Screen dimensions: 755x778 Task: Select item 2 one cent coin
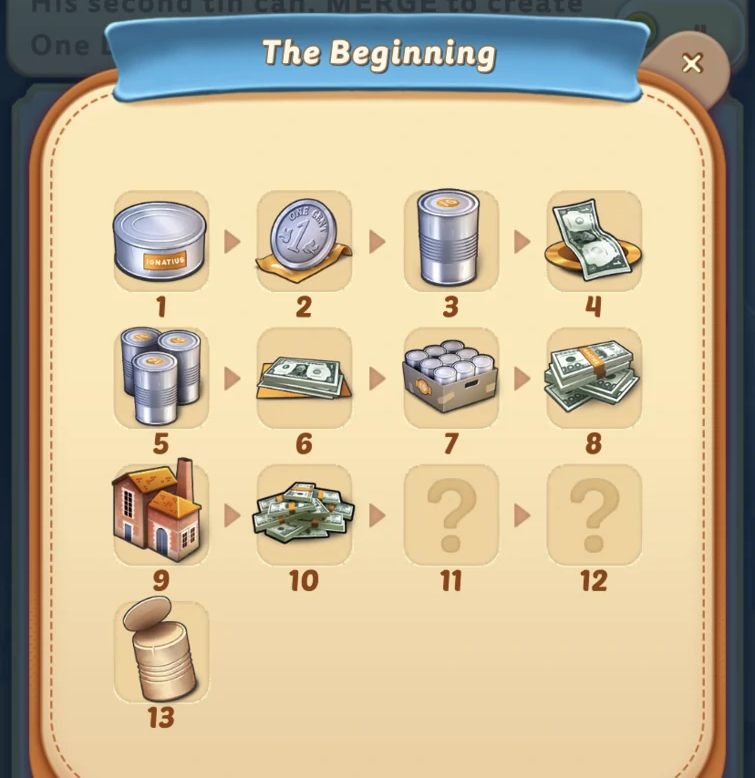click(304, 241)
